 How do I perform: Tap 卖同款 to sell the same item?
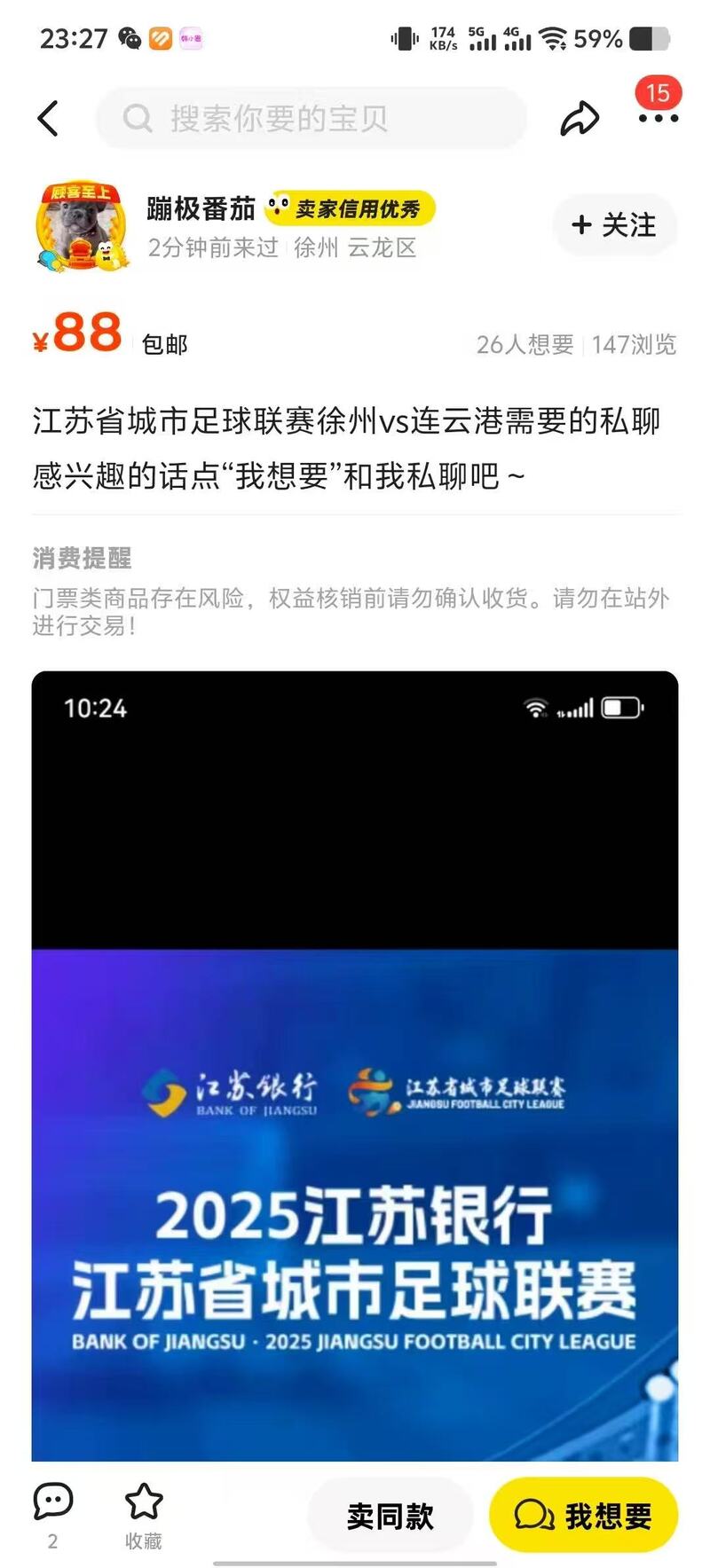point(390,1516)
